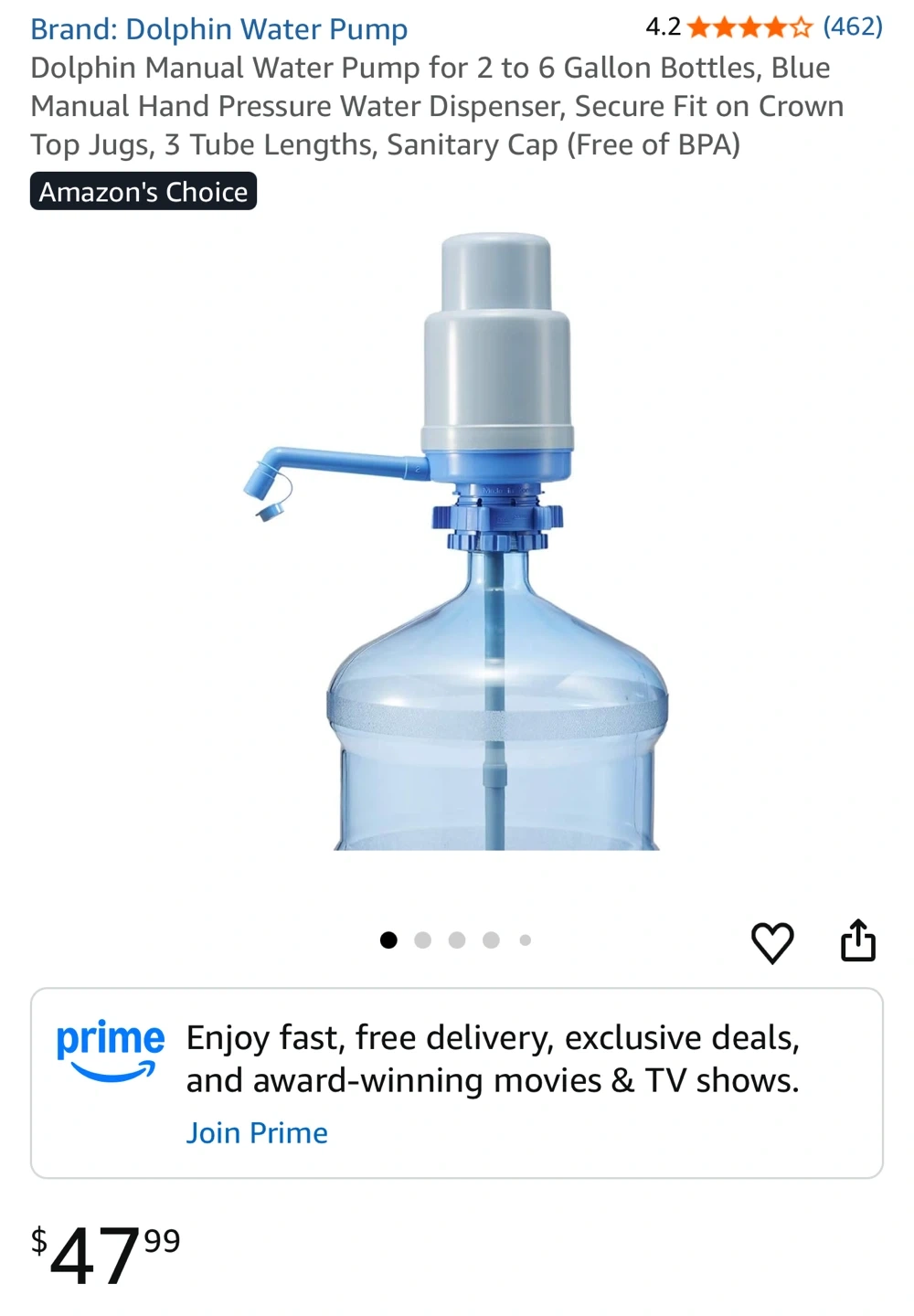The height and width of the screenshot is (1316, 914).
Task: Add product to wish list heart
Action: click(x=772, y=942)
